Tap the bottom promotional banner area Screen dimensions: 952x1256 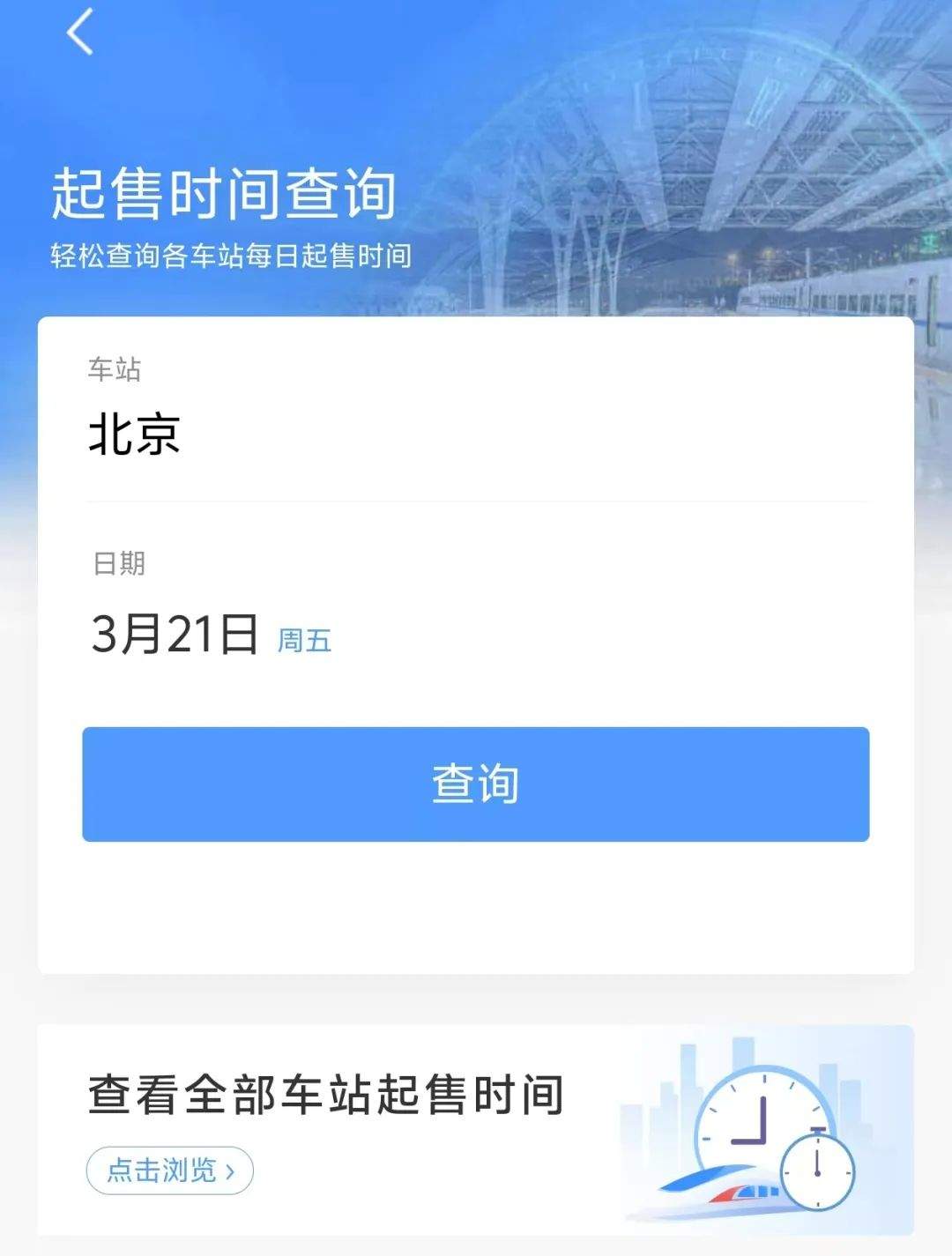[x=476, y=1137]
